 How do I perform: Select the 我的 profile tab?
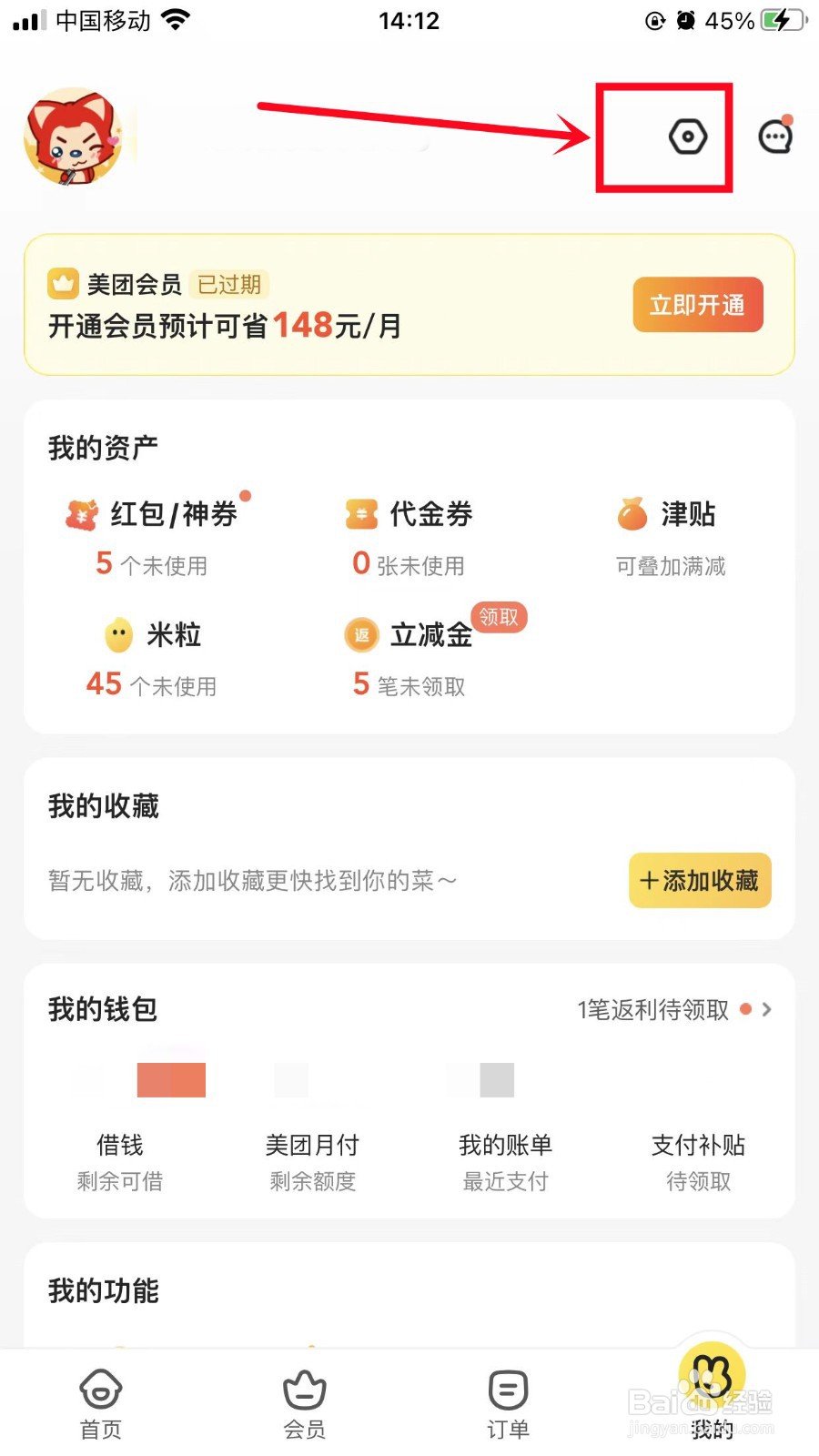point(711,1401)
